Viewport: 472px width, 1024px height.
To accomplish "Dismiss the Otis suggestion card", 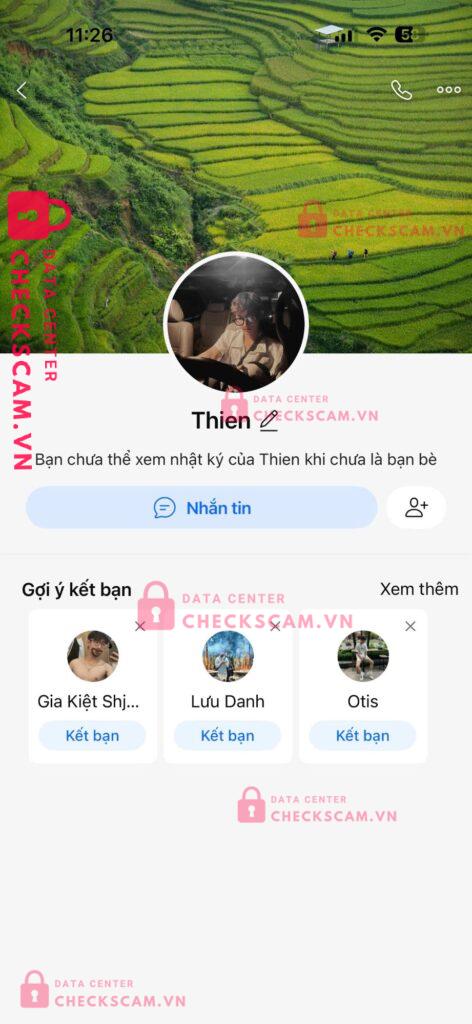I will click(x=410, y=626).
